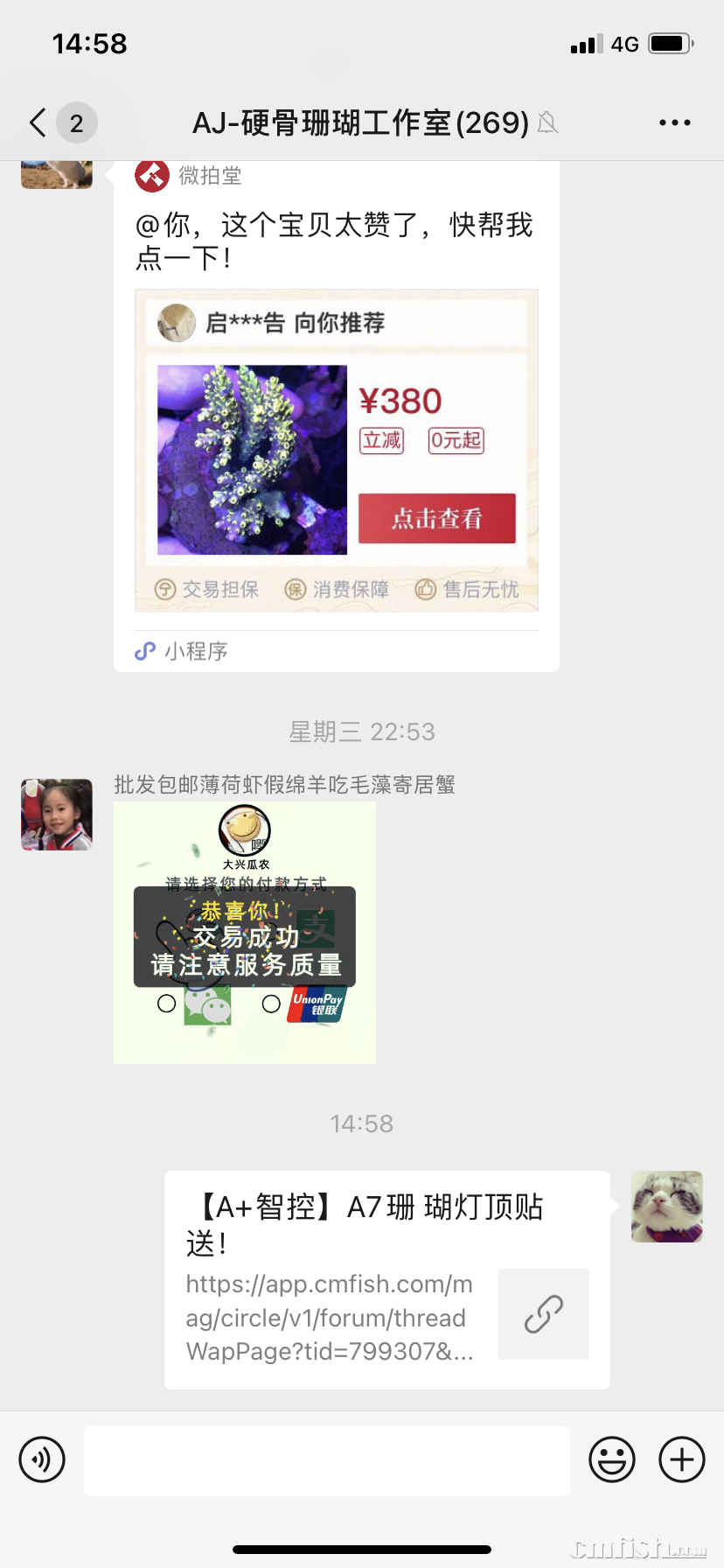Open the emoji sticker panel
The height and width of the screenshot is (1568, 724).
611,1459
